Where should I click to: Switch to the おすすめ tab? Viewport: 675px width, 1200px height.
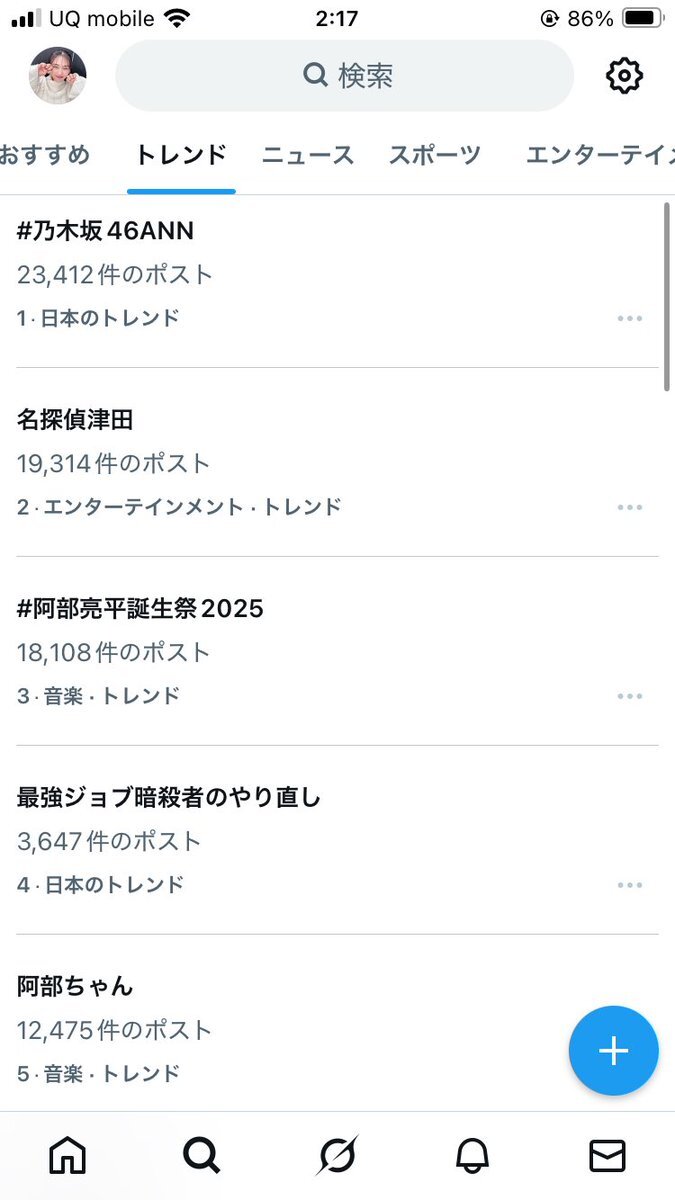[44, 155]
